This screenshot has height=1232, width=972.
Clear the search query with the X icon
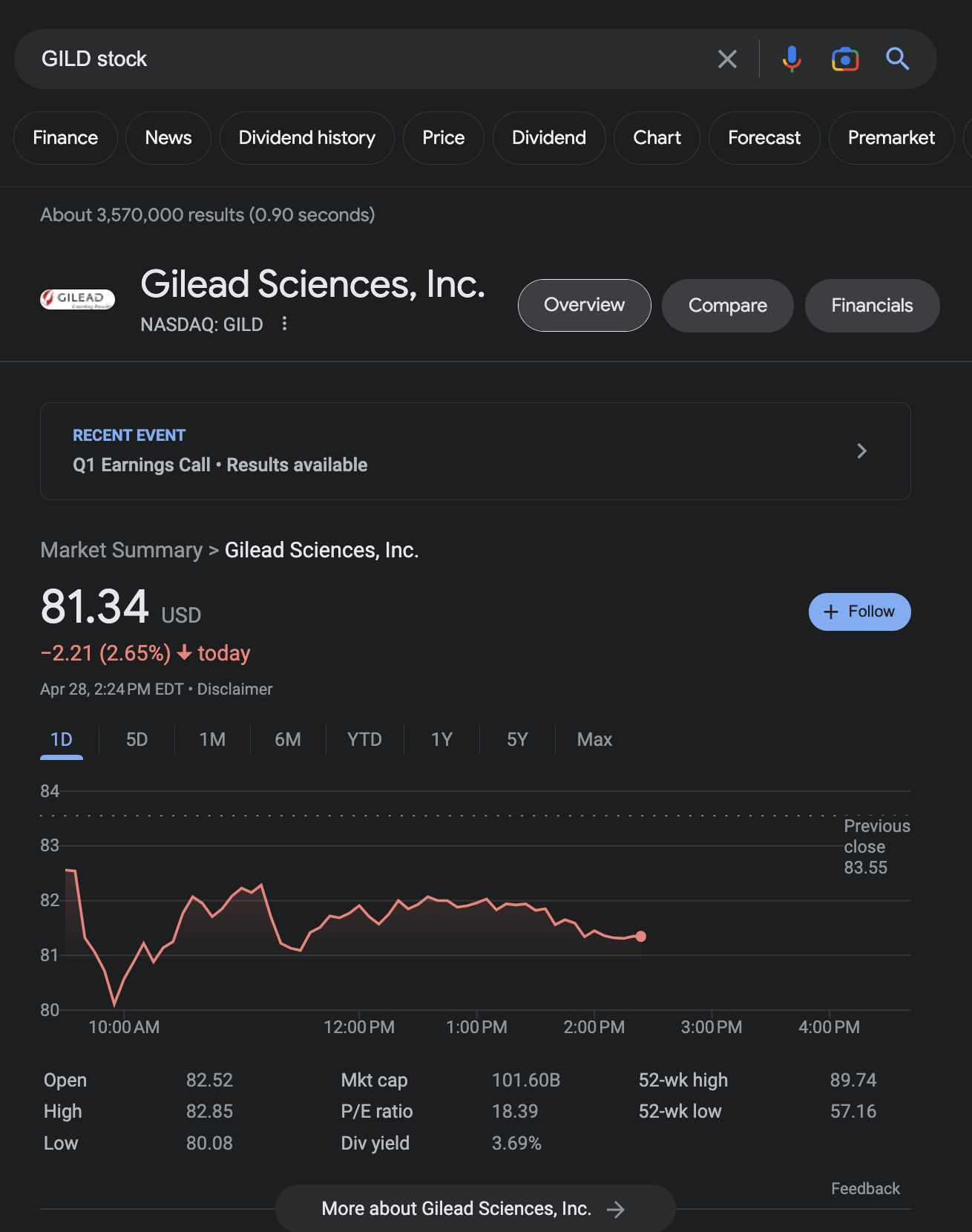(727, 59)
